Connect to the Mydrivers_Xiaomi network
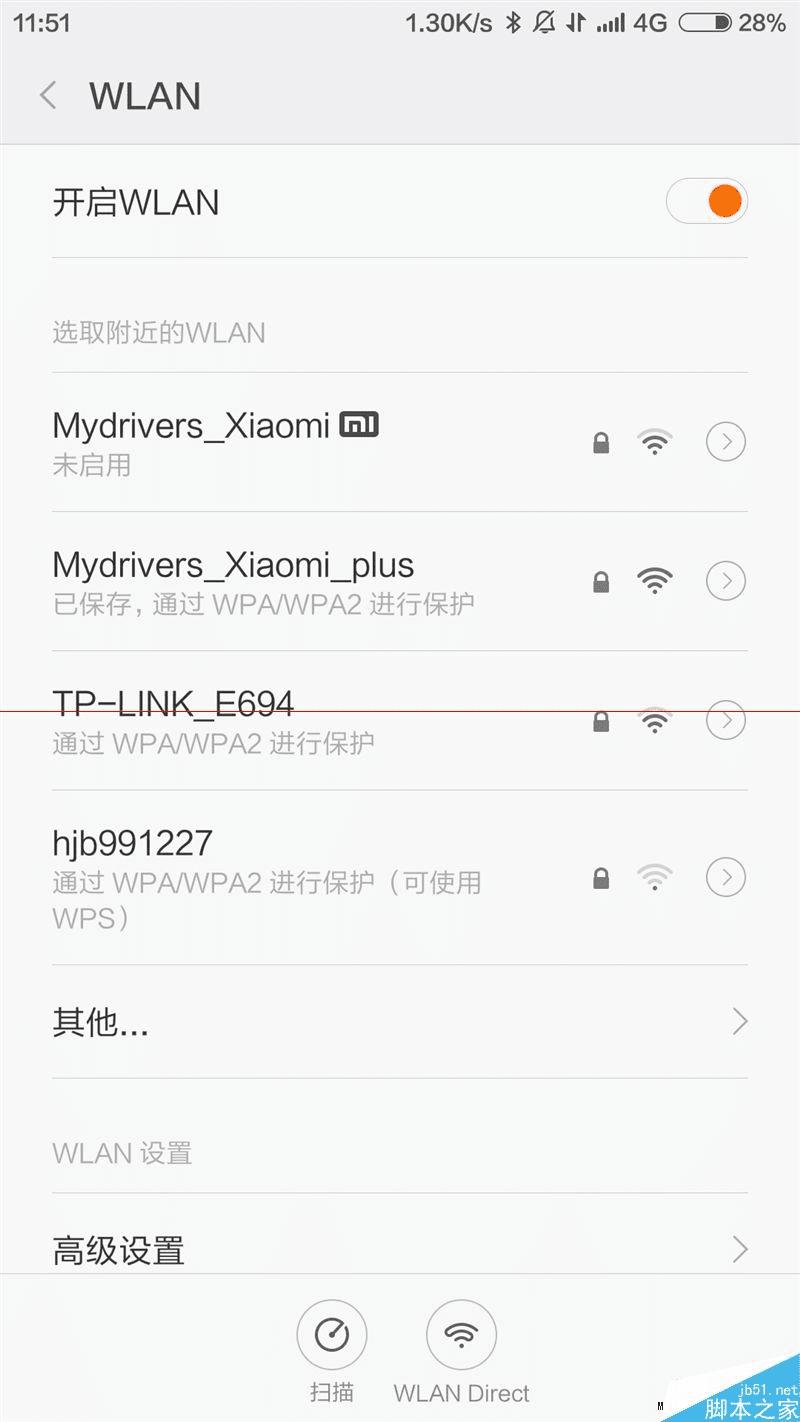Screen dimensions: 800x1422 (x=300, y=441)
